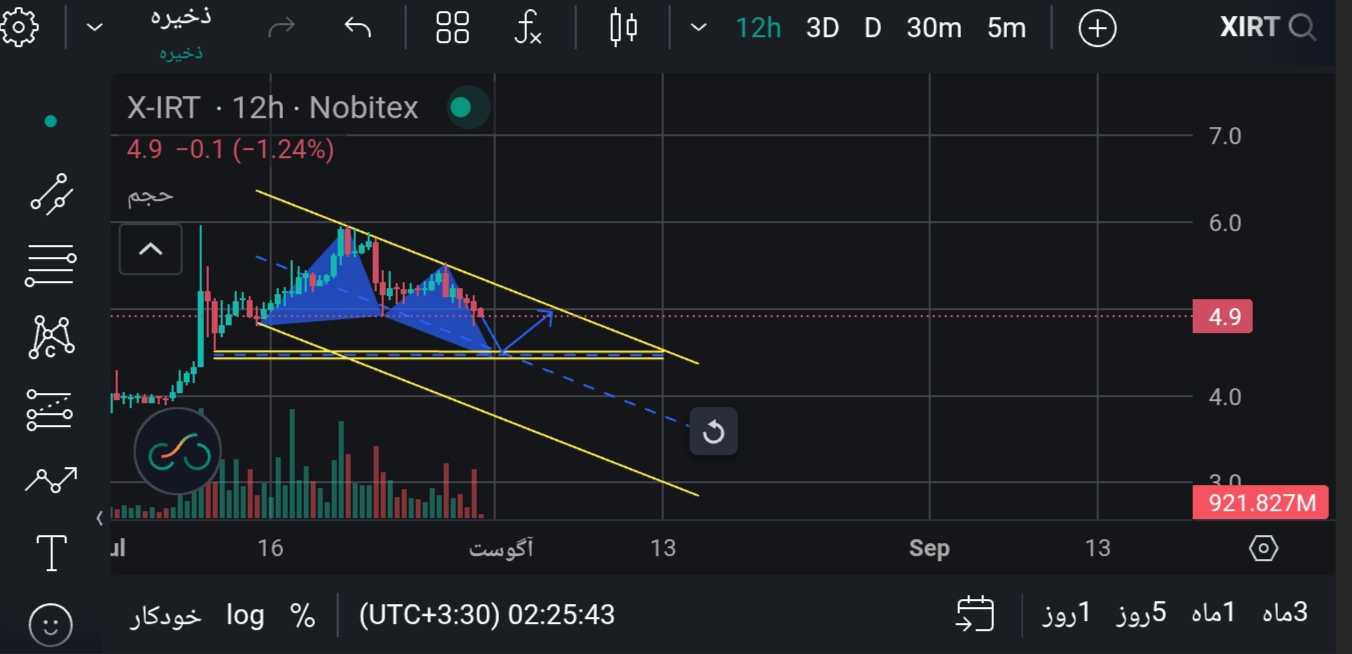Open the layout grid selector
The image size is (1352, 654).
coord(453,28)
